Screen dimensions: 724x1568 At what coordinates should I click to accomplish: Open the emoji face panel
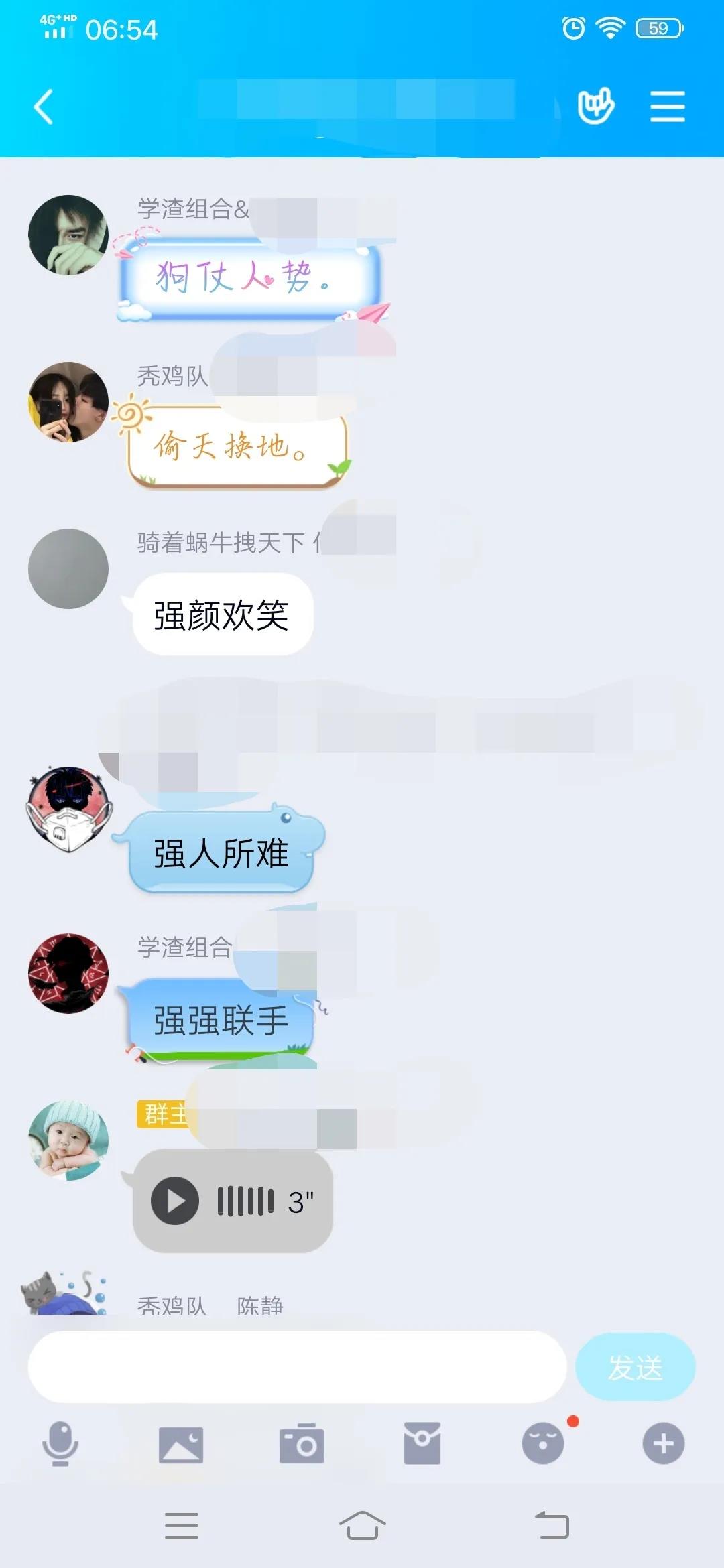click(x=543, y=1443)
